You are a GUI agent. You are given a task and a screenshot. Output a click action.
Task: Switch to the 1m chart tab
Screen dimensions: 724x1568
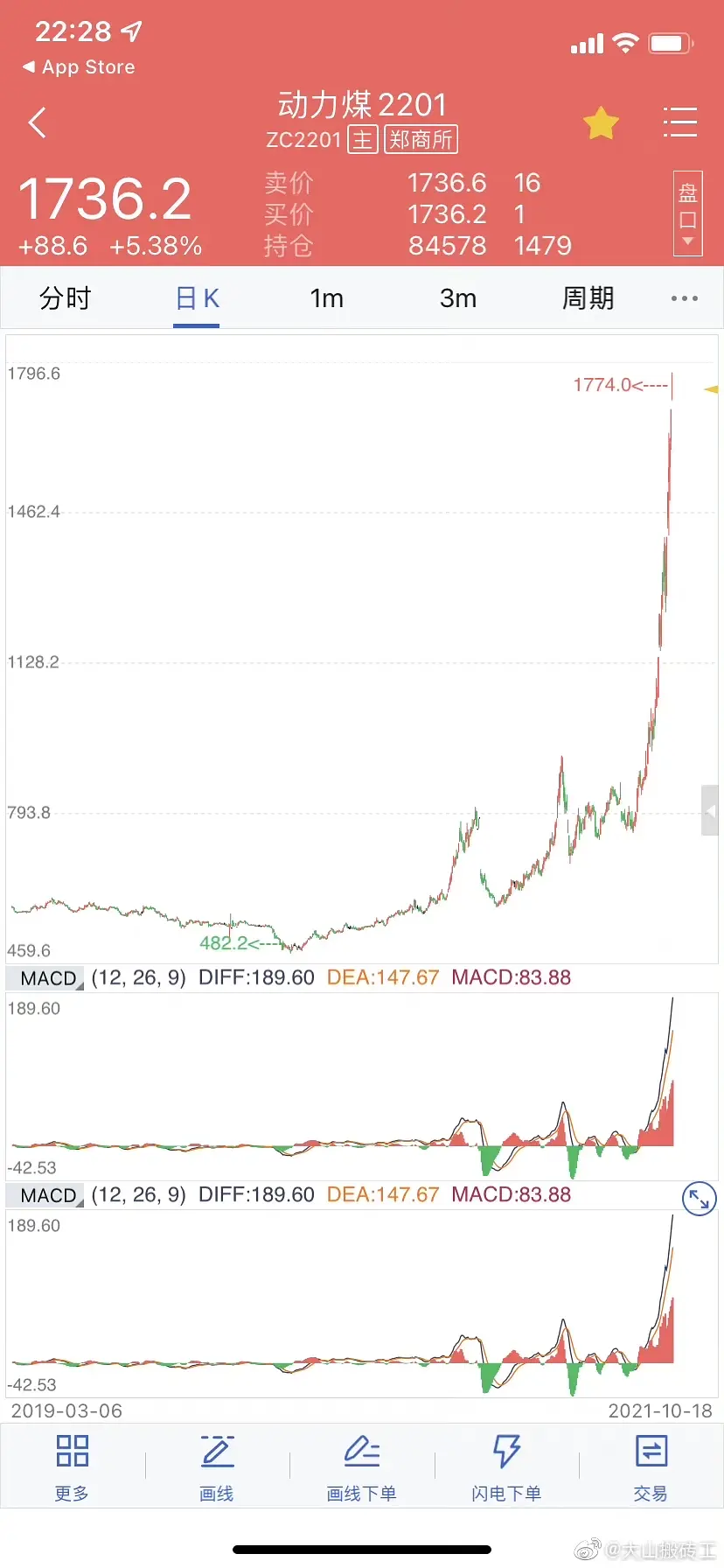tap(326, 298)
